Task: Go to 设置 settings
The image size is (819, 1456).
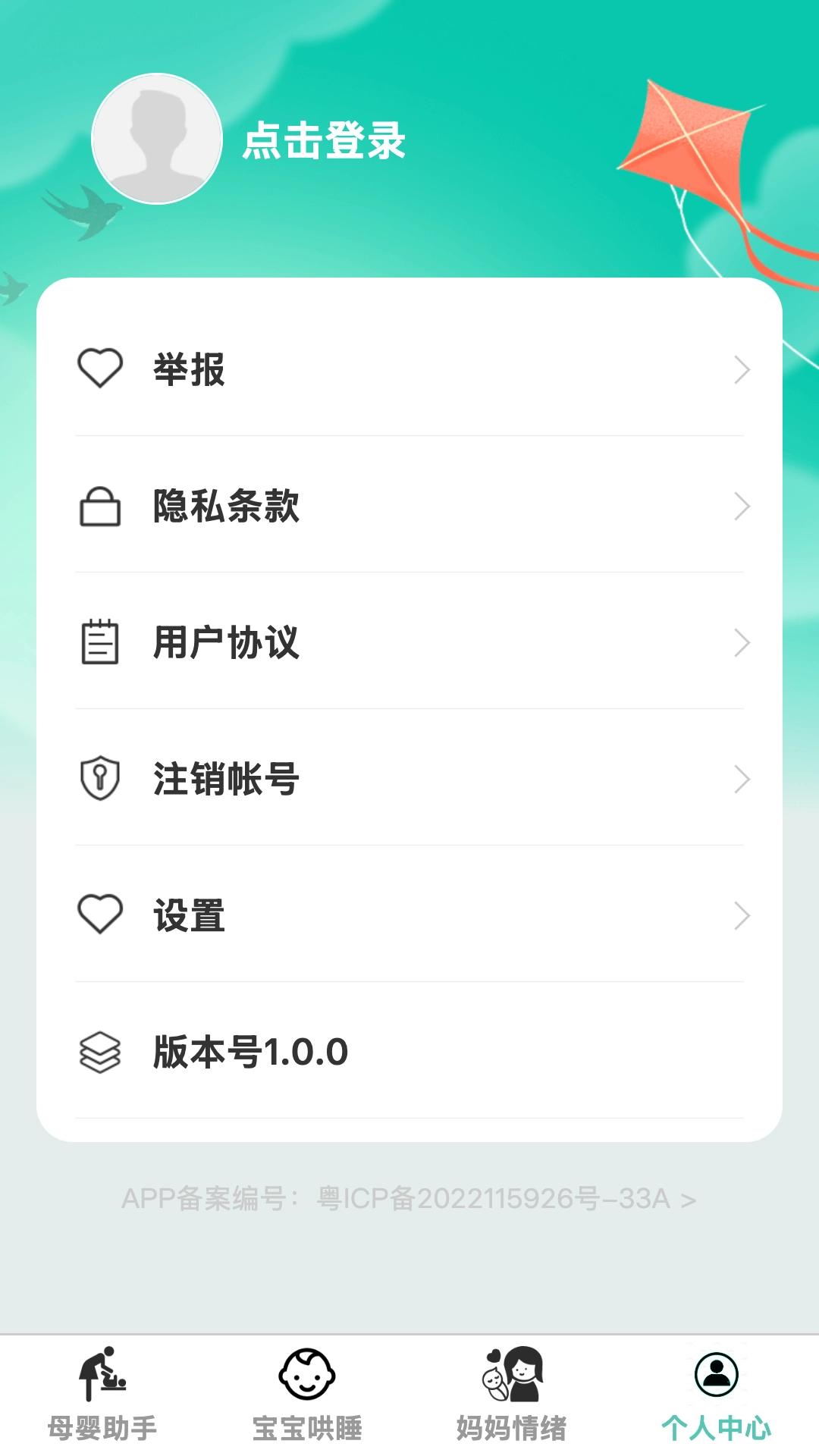Action: point(409,915)
